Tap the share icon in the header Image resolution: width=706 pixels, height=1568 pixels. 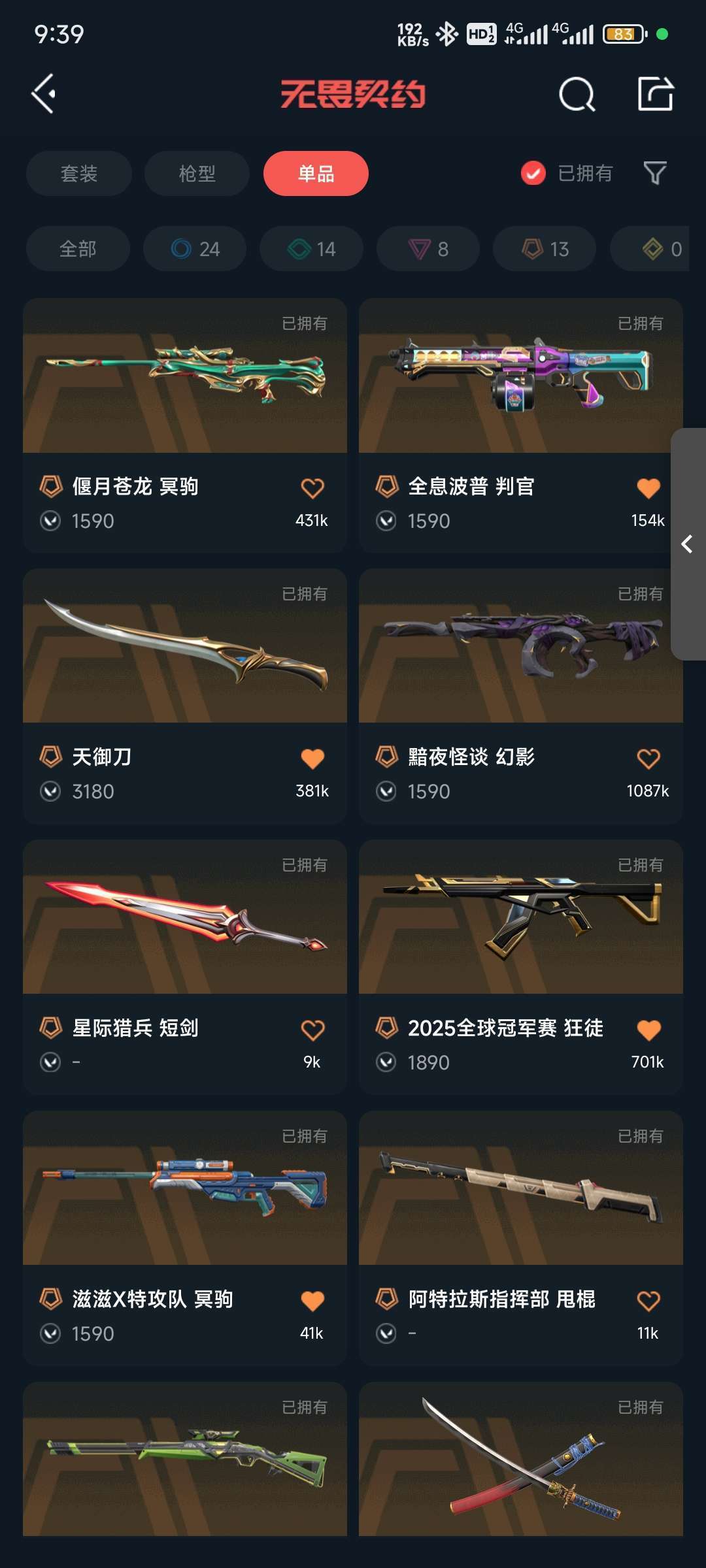coord(655,94)
